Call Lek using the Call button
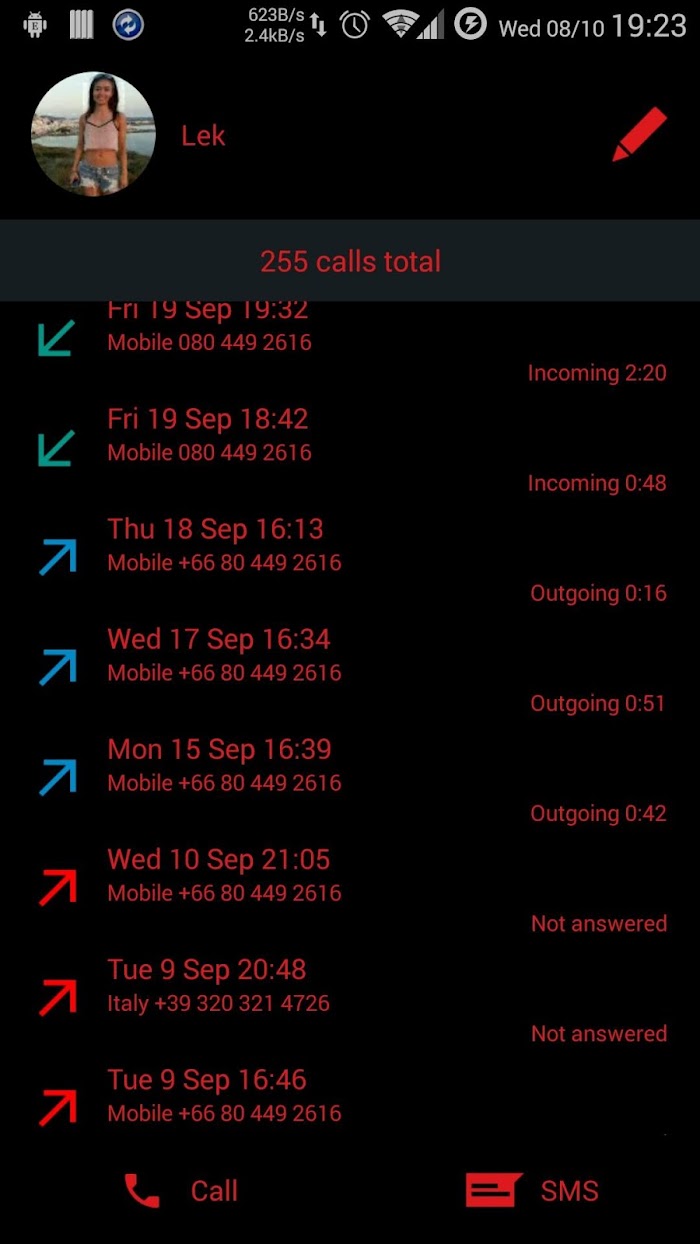Image resolution: width=700 pixels, height=1244 pixels. (x=182, y=1190)
